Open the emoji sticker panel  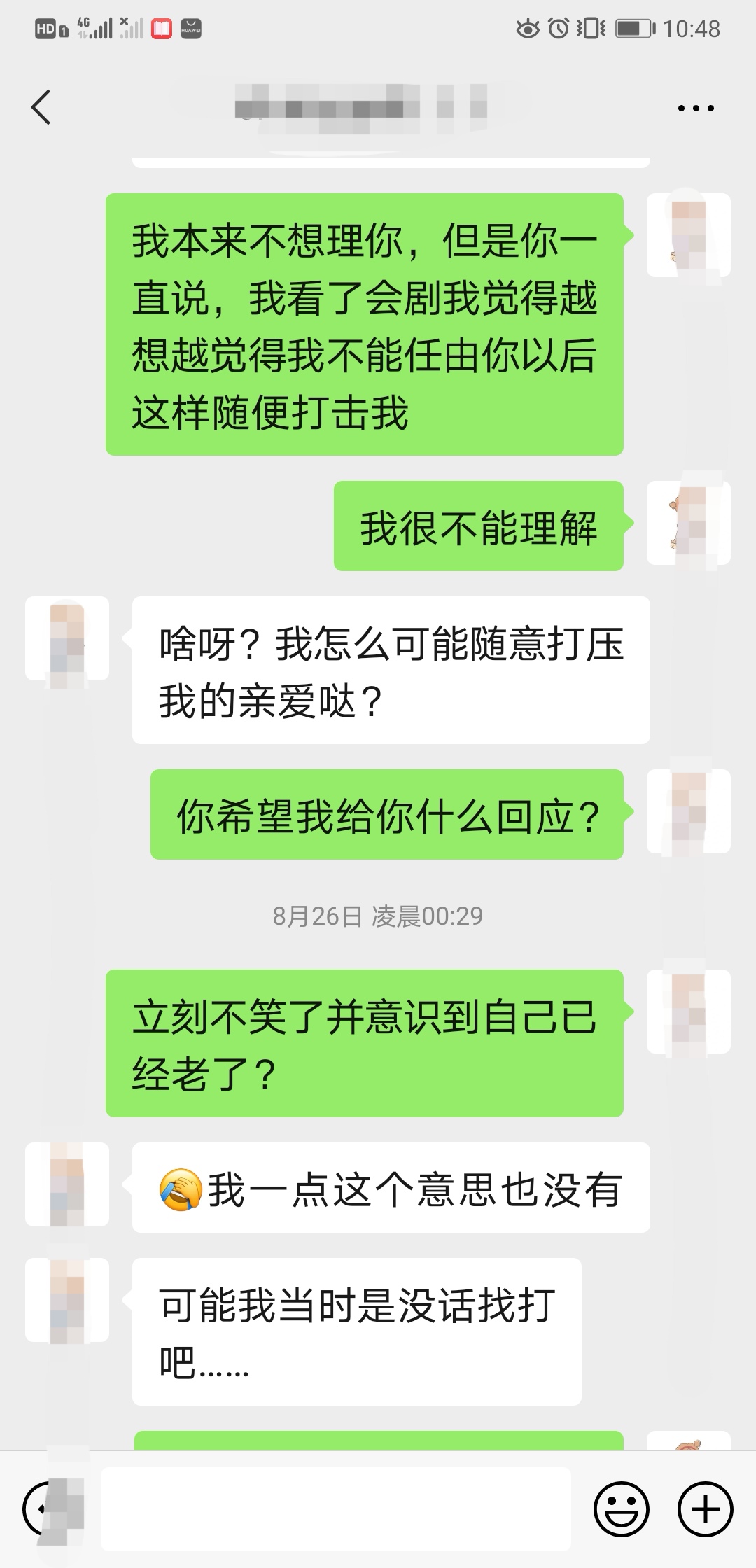click(622, 1508)
